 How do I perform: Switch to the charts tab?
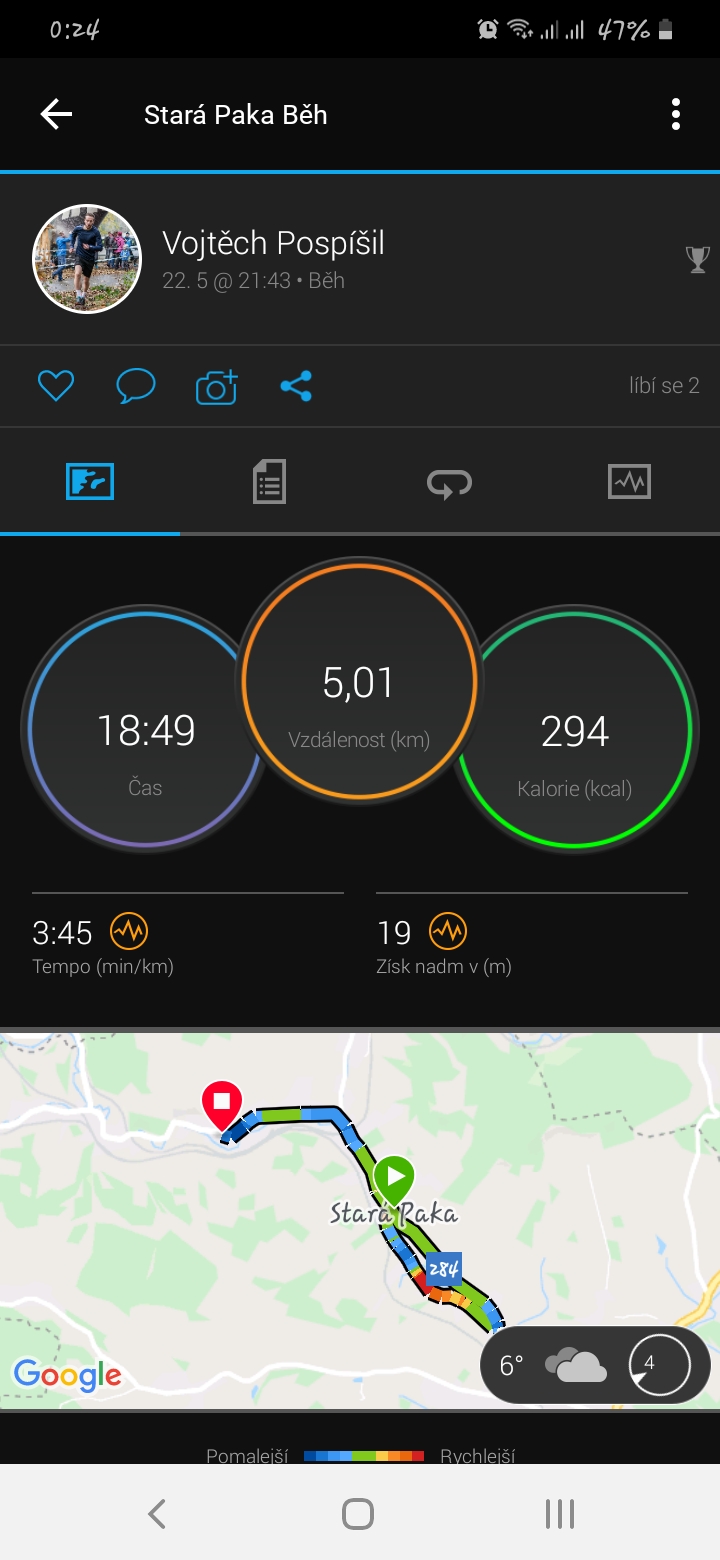pos(629,482)
